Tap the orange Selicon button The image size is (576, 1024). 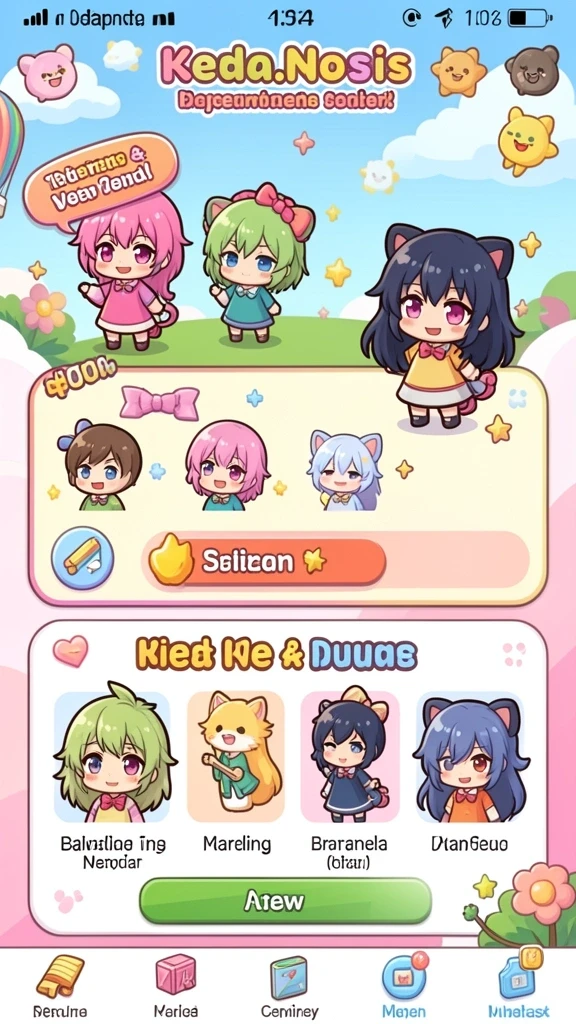tap(266, 561)
